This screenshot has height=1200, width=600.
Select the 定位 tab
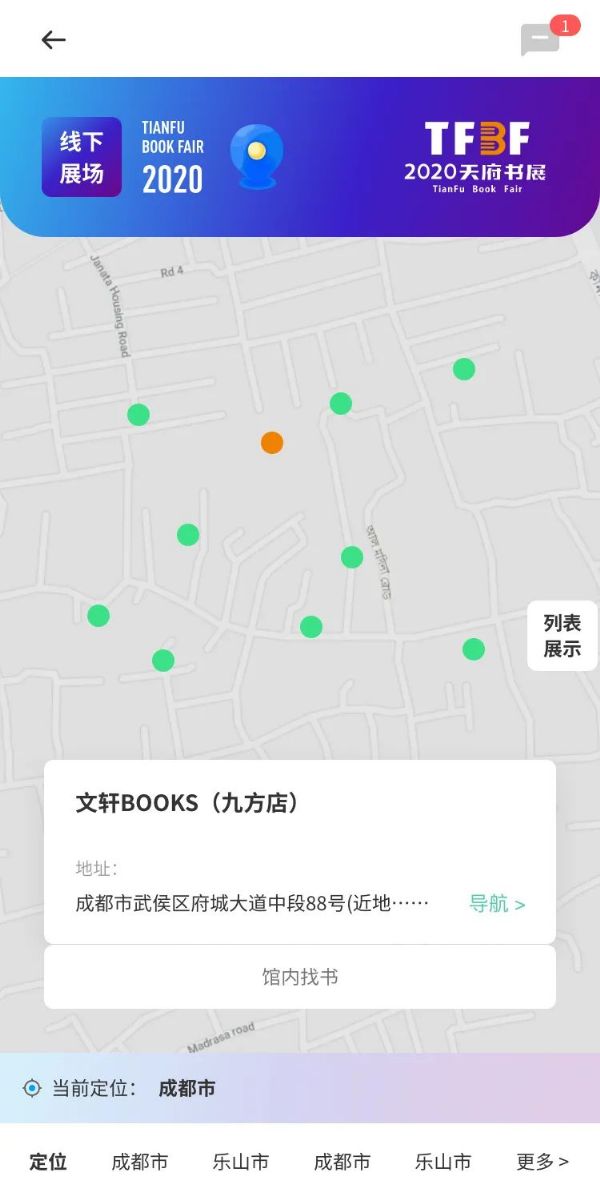pos(48,1162)
